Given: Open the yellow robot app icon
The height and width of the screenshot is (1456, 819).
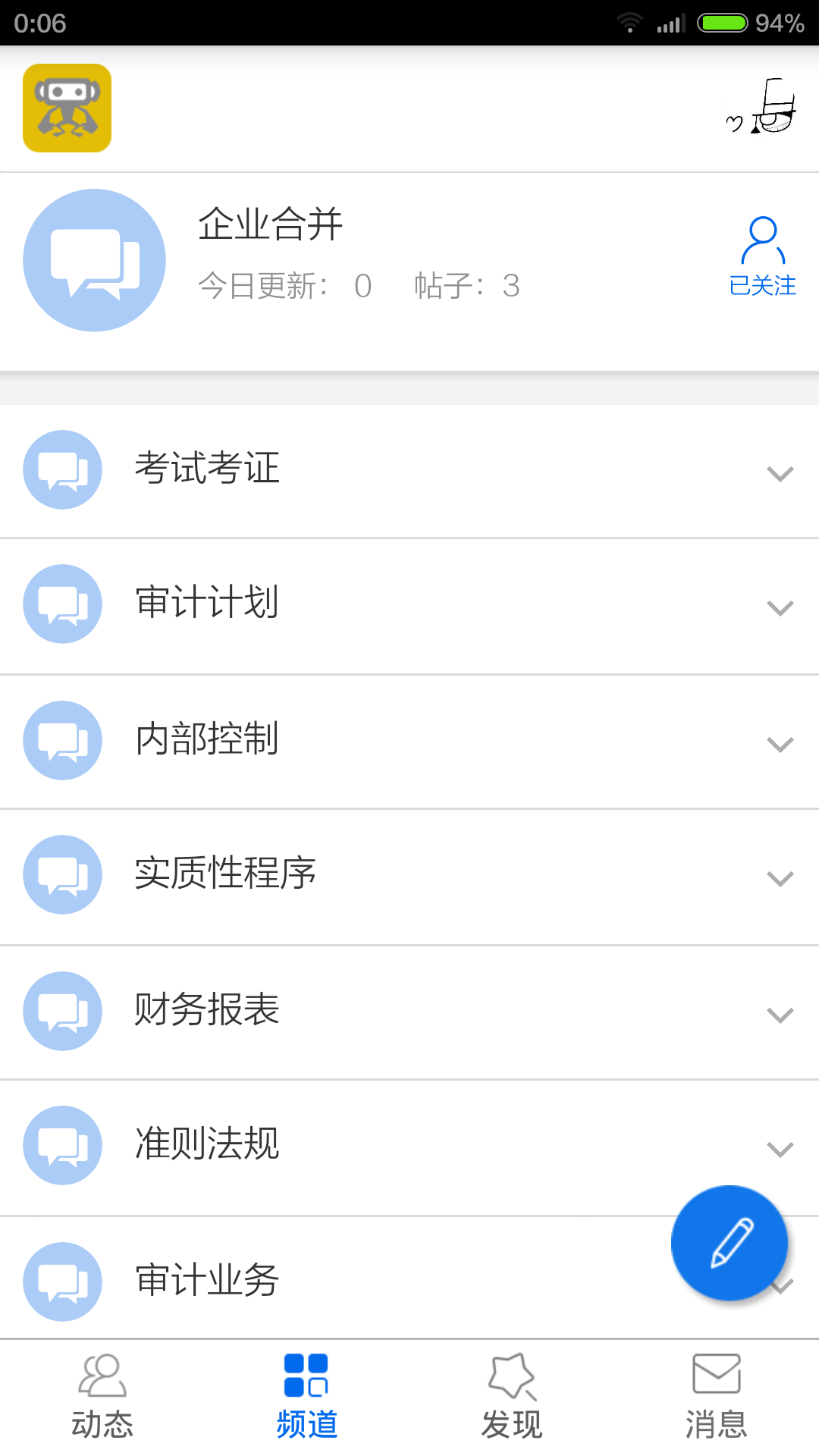Looking at the screenshot, I should pos(67,108).
